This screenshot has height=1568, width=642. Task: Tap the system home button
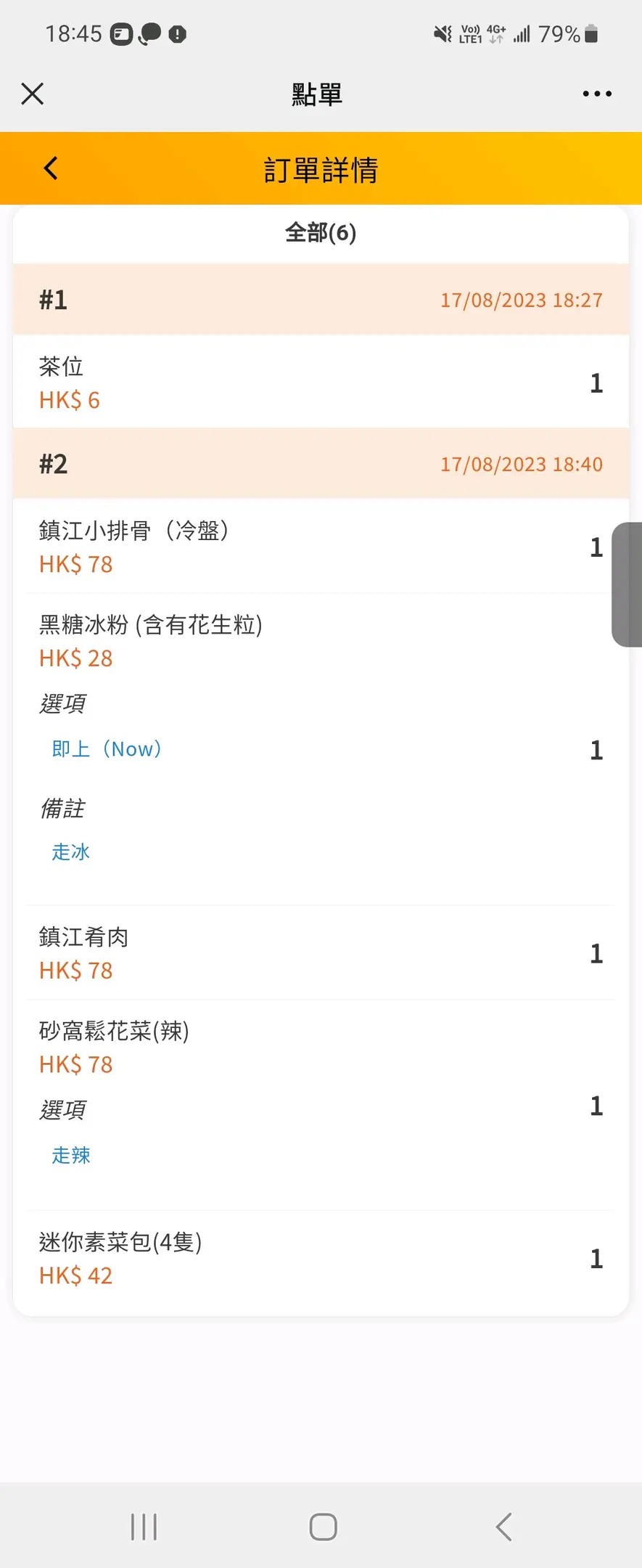[323, 1527]
